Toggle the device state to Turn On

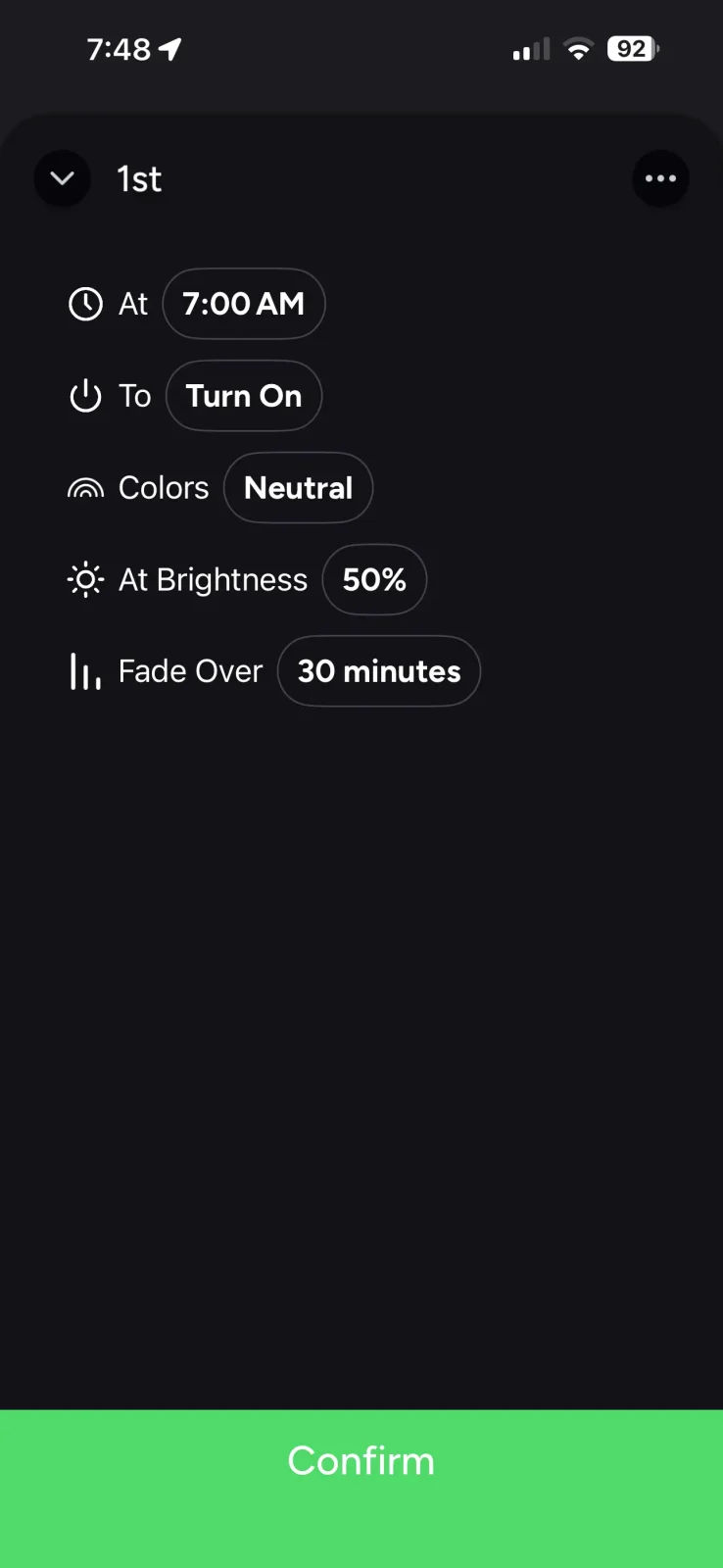[243, 396]
